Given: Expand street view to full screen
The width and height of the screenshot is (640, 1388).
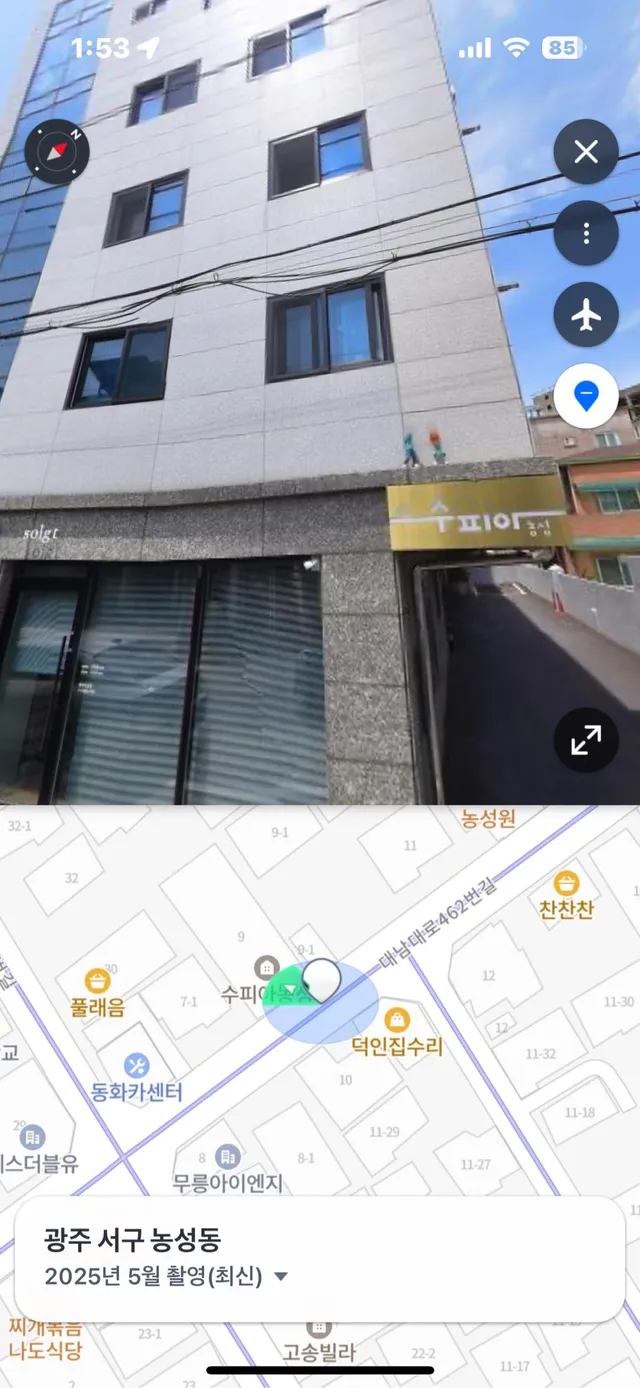Looking at the screenshot, I should point(586,740).
